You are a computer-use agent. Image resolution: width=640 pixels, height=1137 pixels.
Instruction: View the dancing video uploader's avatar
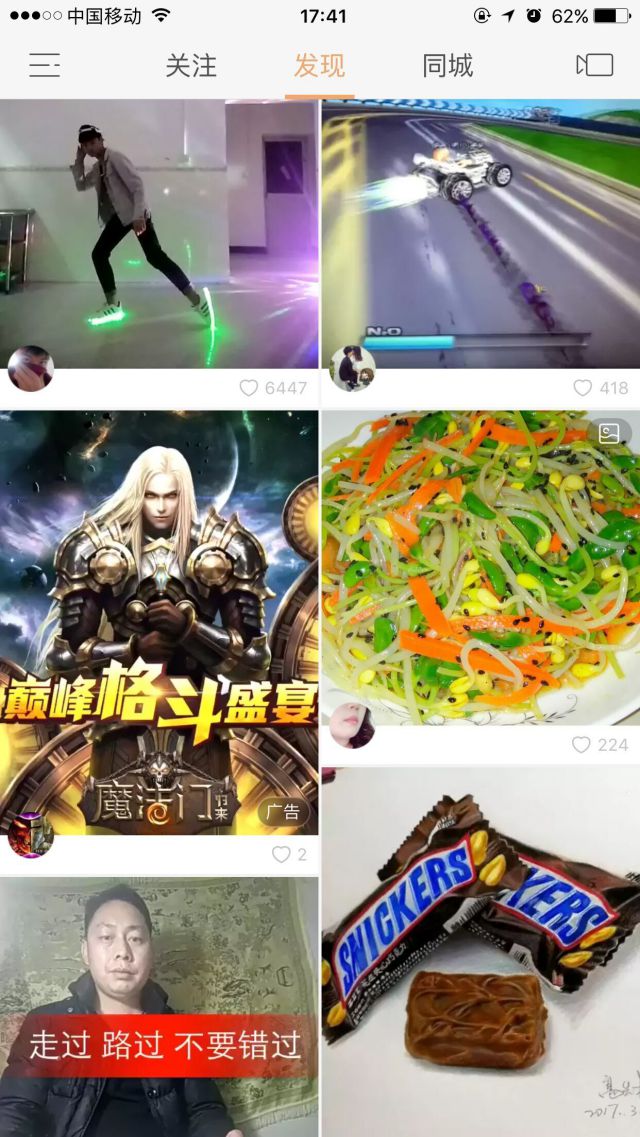click(30, 369)
